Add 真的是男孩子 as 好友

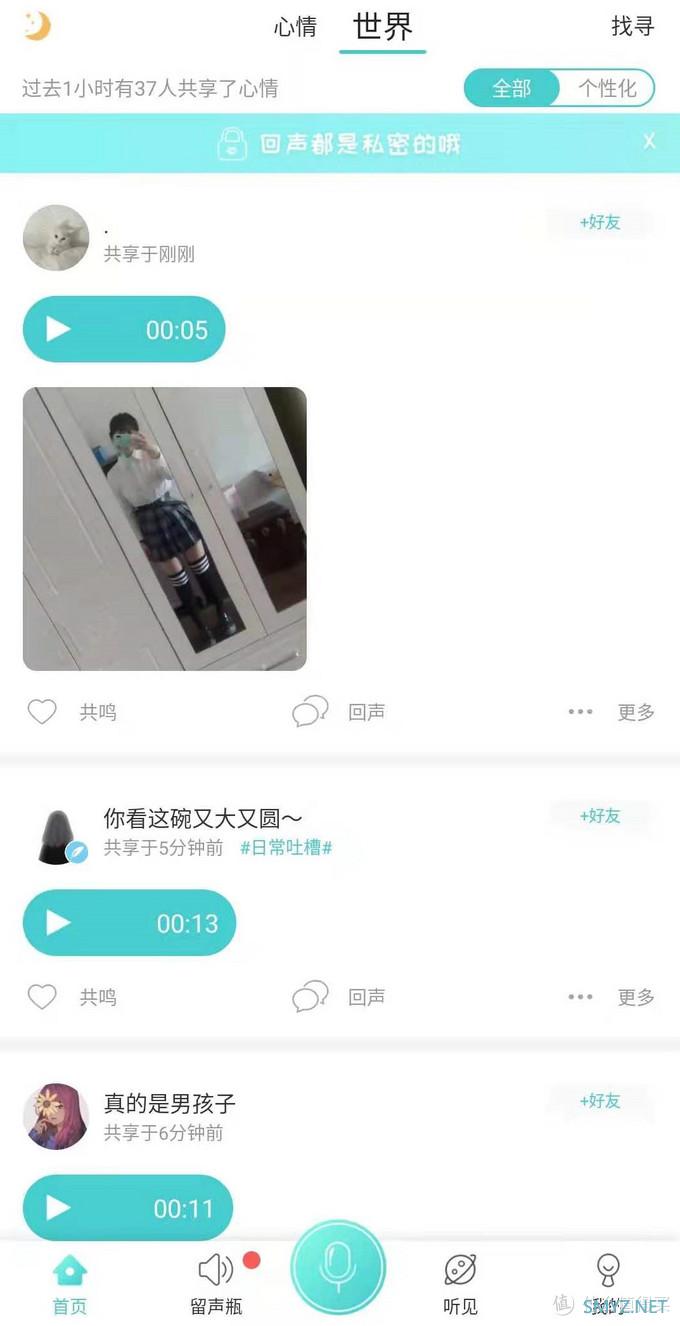coord(600,1101)
